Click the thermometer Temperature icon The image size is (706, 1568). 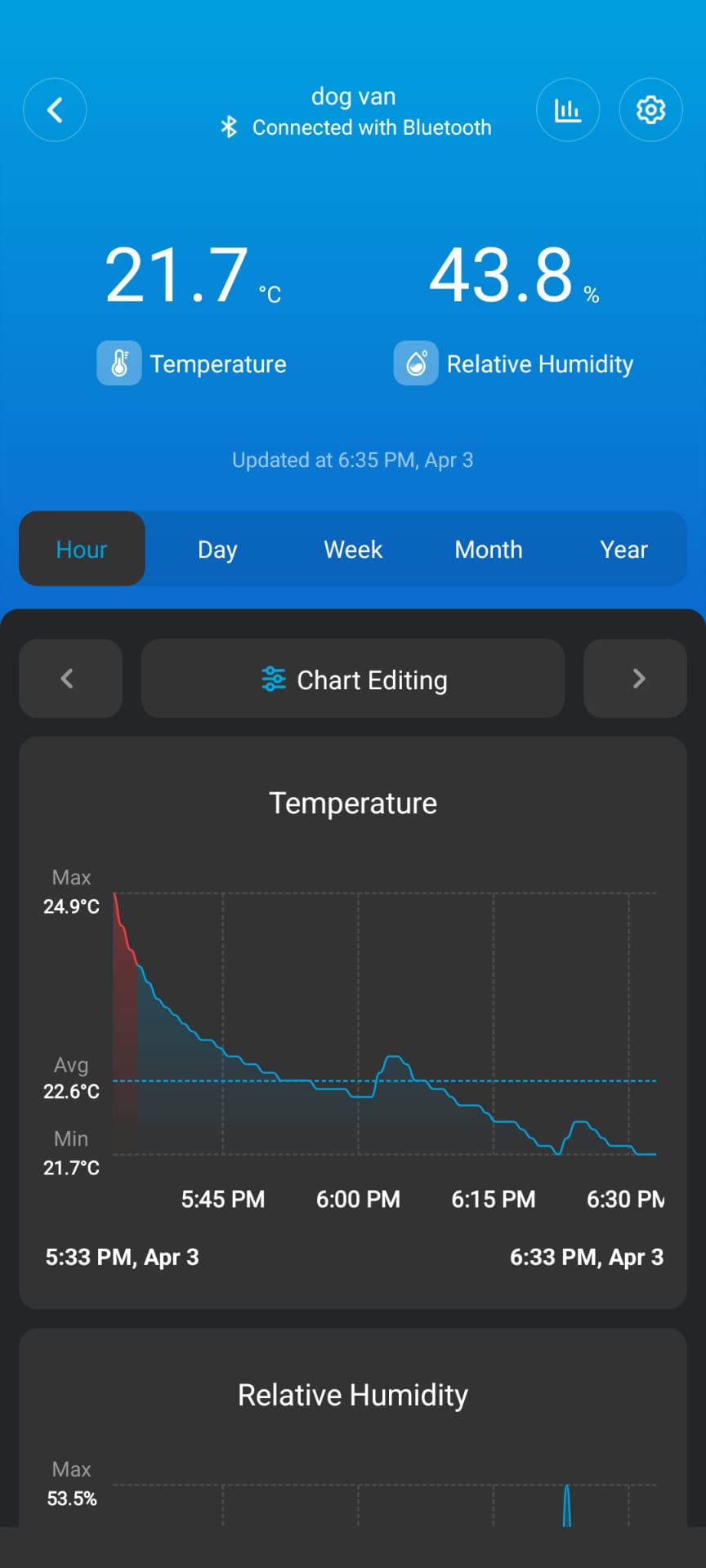tap(118, 363)
